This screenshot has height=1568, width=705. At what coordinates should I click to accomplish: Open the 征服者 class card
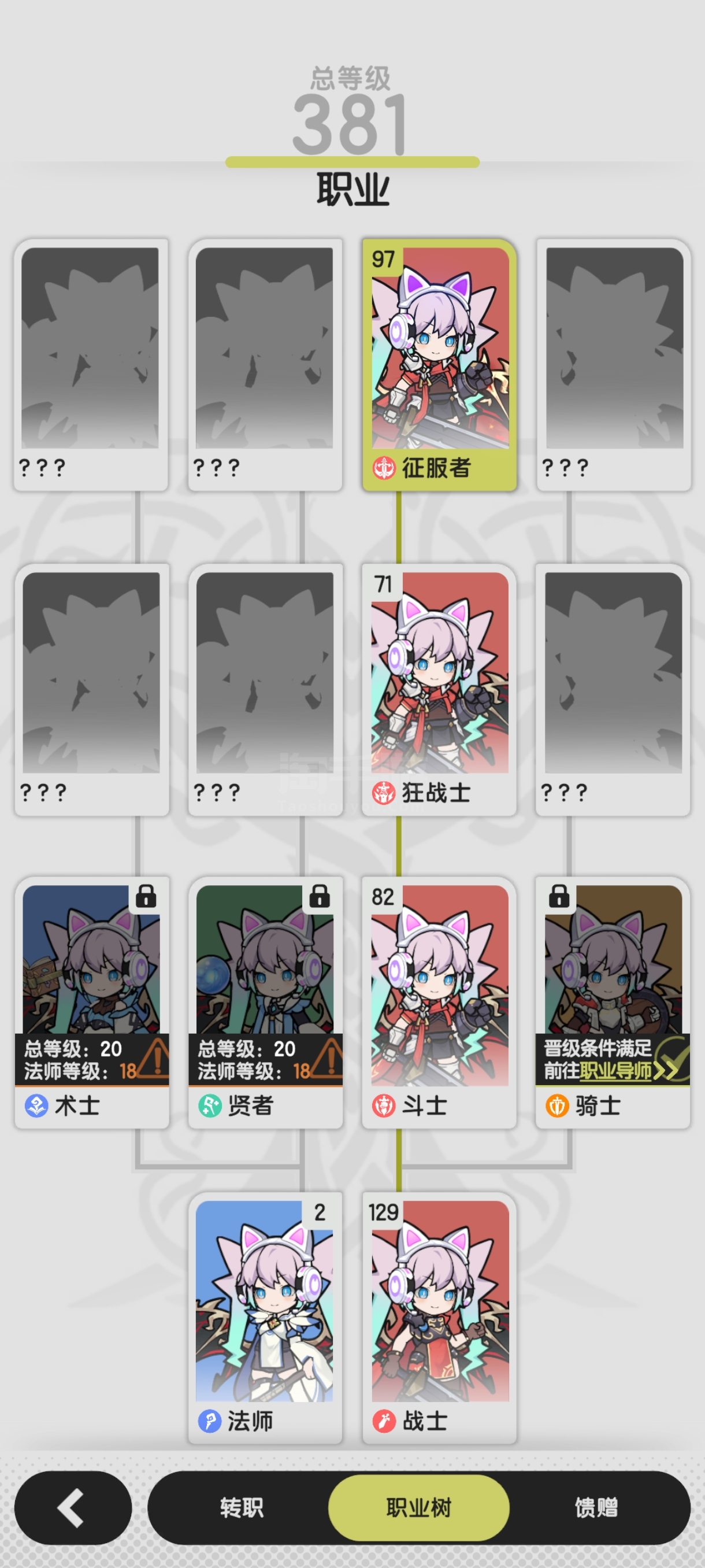coord(439,364)
